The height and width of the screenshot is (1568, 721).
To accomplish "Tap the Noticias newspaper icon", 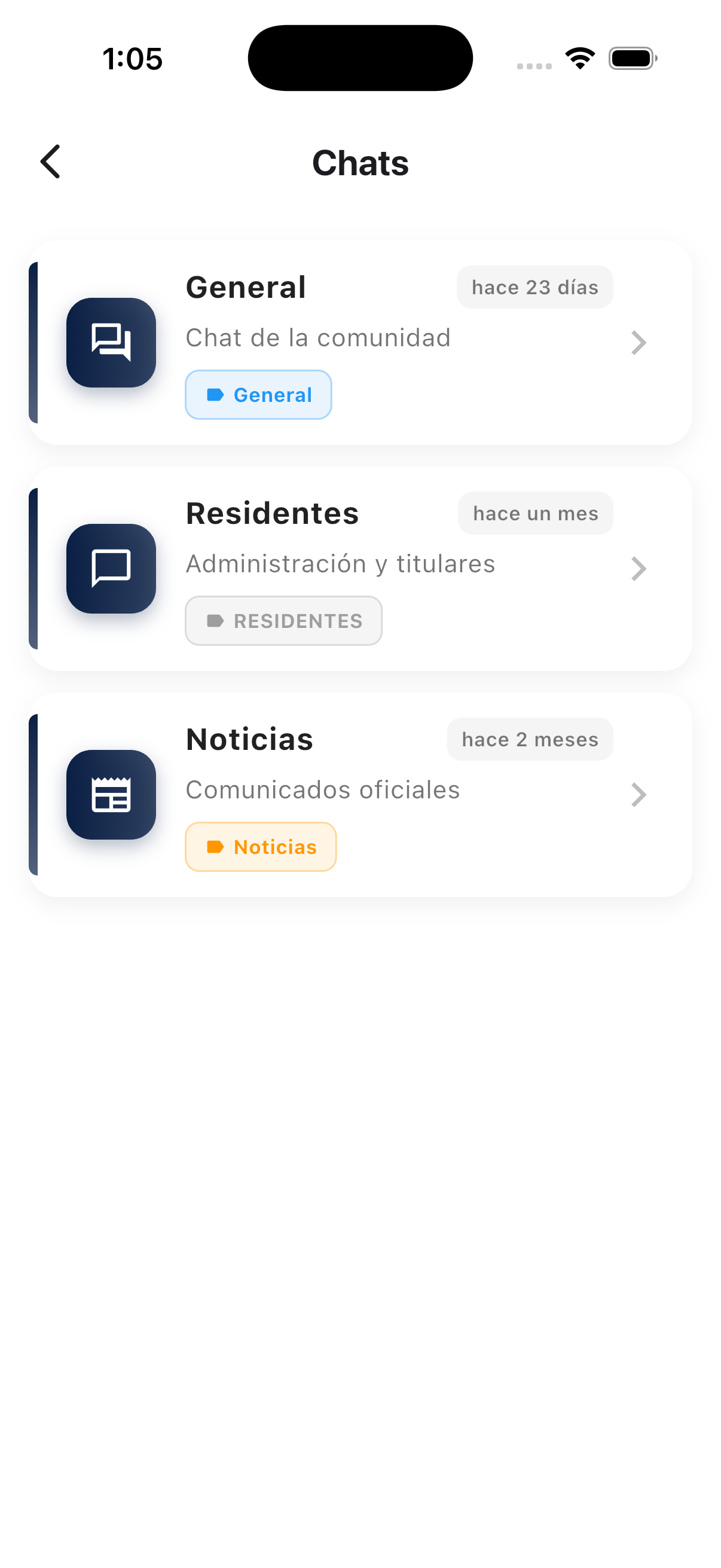I will coord(111,795).
